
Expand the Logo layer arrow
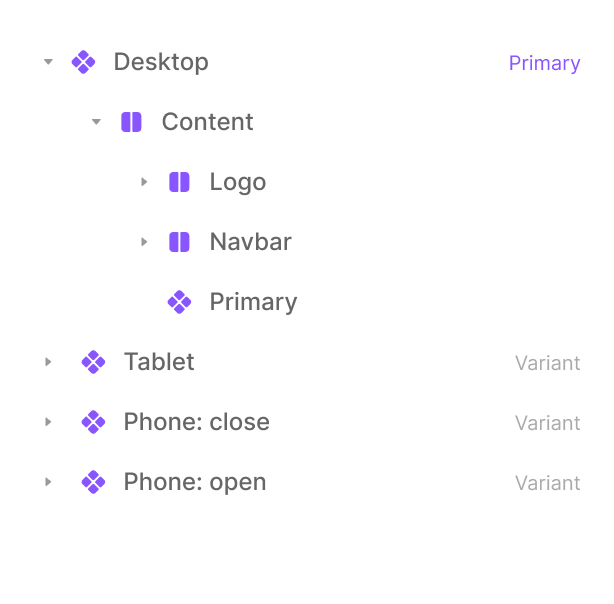click(x=144, y=182)
